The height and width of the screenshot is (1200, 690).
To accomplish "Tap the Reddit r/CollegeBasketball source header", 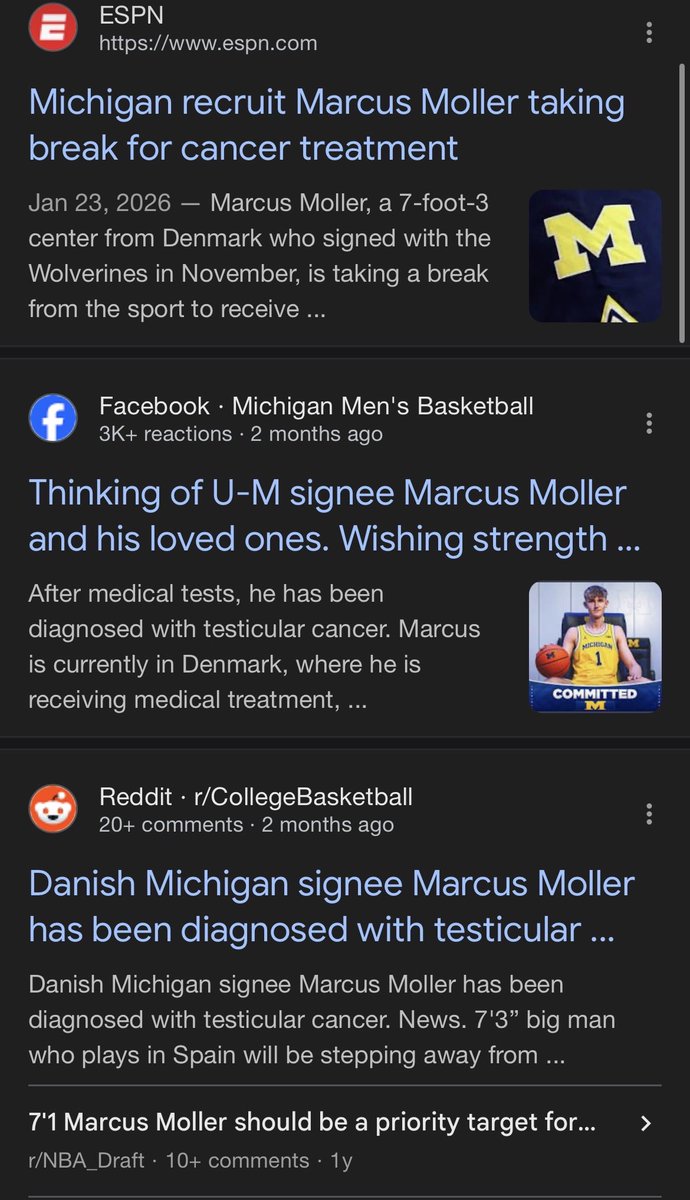I will pyautogui.click(x=255, y=810).
